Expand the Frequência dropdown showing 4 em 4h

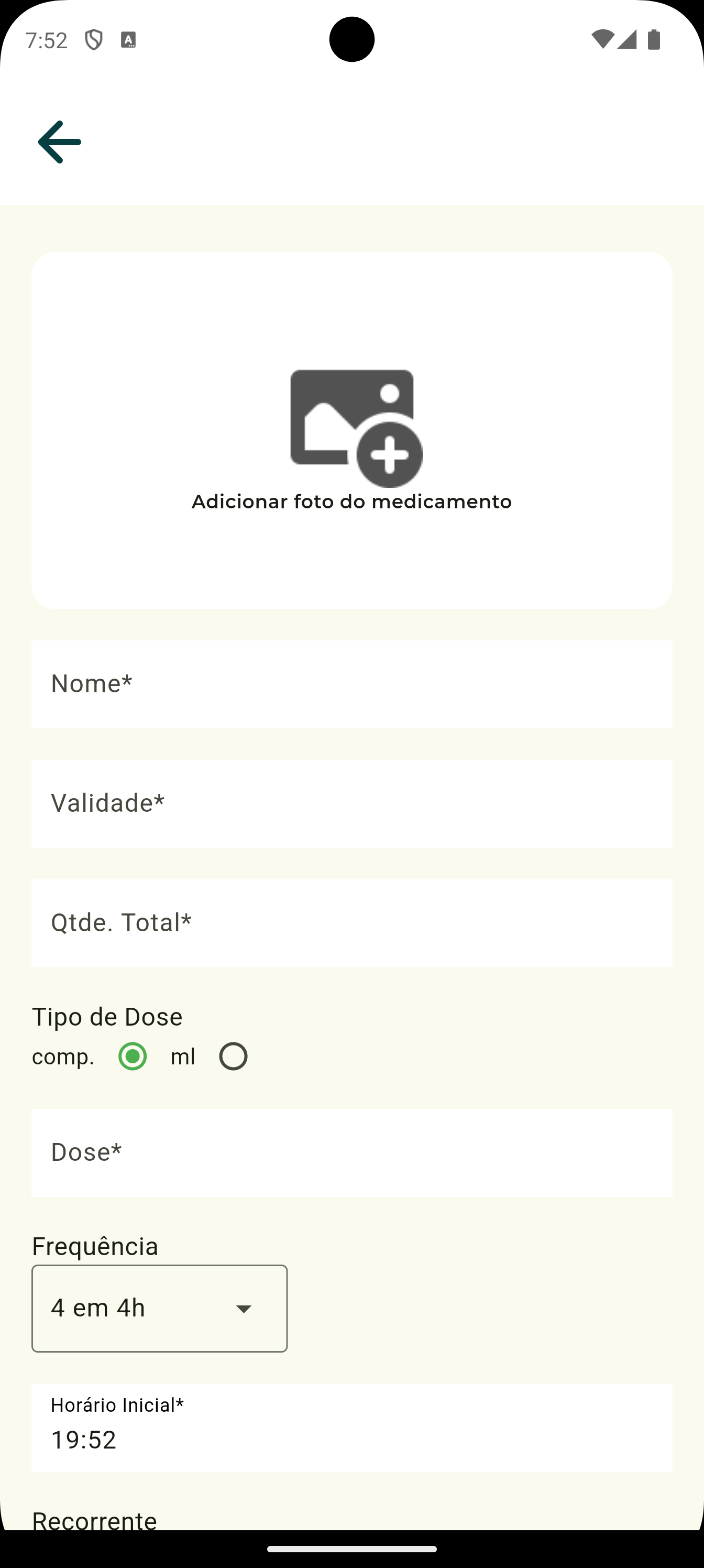(159, 1308)
